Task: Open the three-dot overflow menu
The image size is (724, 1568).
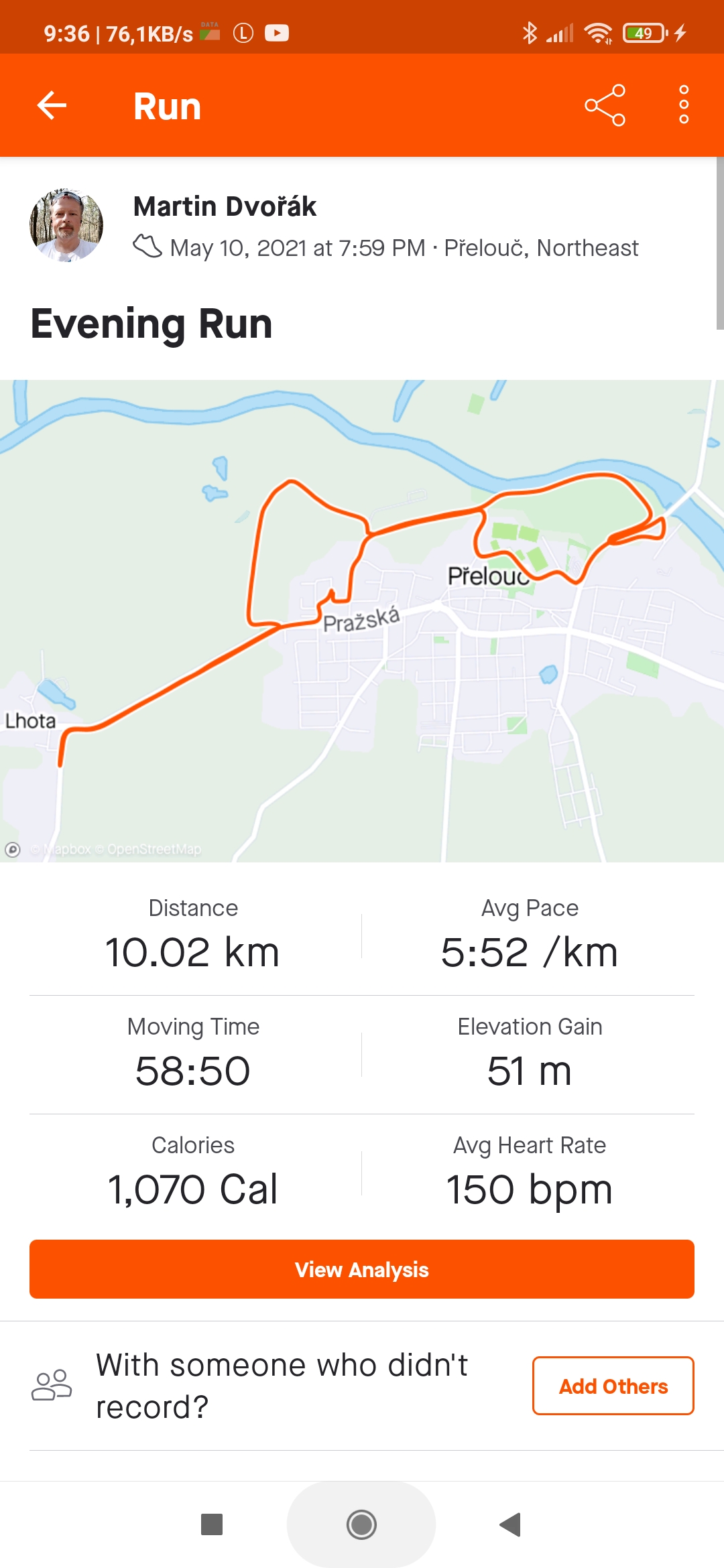Action: pos(684,105)
